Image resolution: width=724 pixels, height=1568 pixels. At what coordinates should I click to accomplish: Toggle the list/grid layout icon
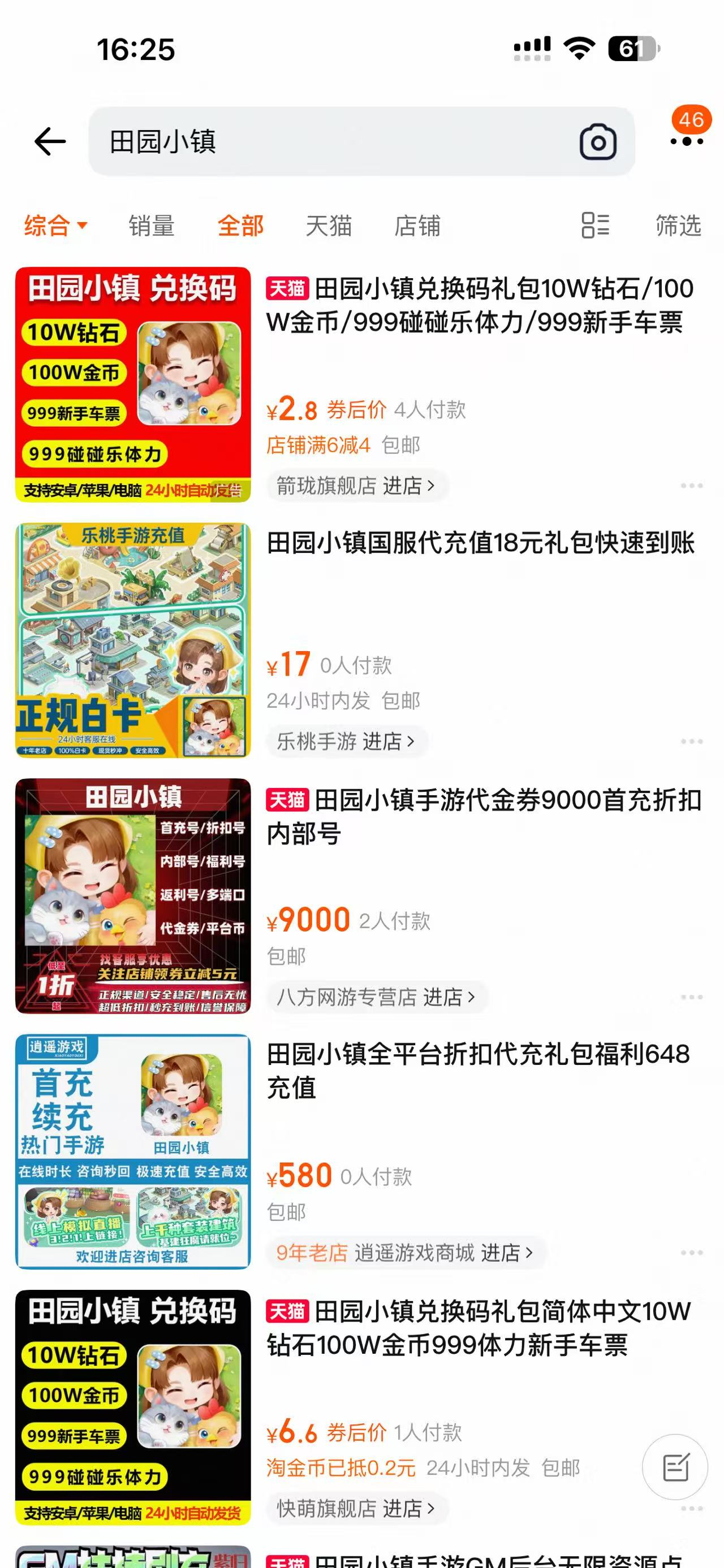(595, 226)
